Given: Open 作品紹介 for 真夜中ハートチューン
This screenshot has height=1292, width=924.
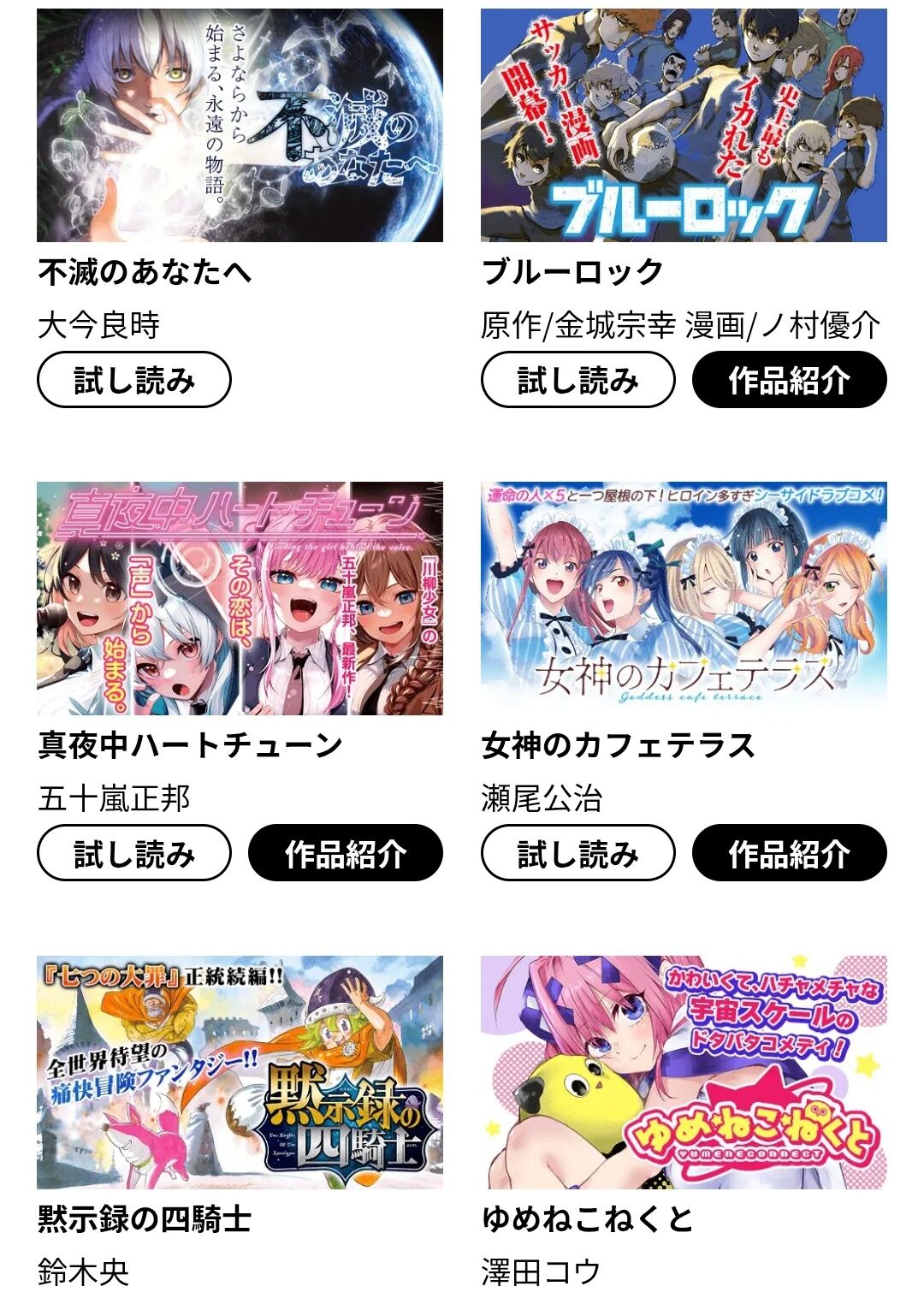Looking at the screenshot, I should tap(346, 853).
